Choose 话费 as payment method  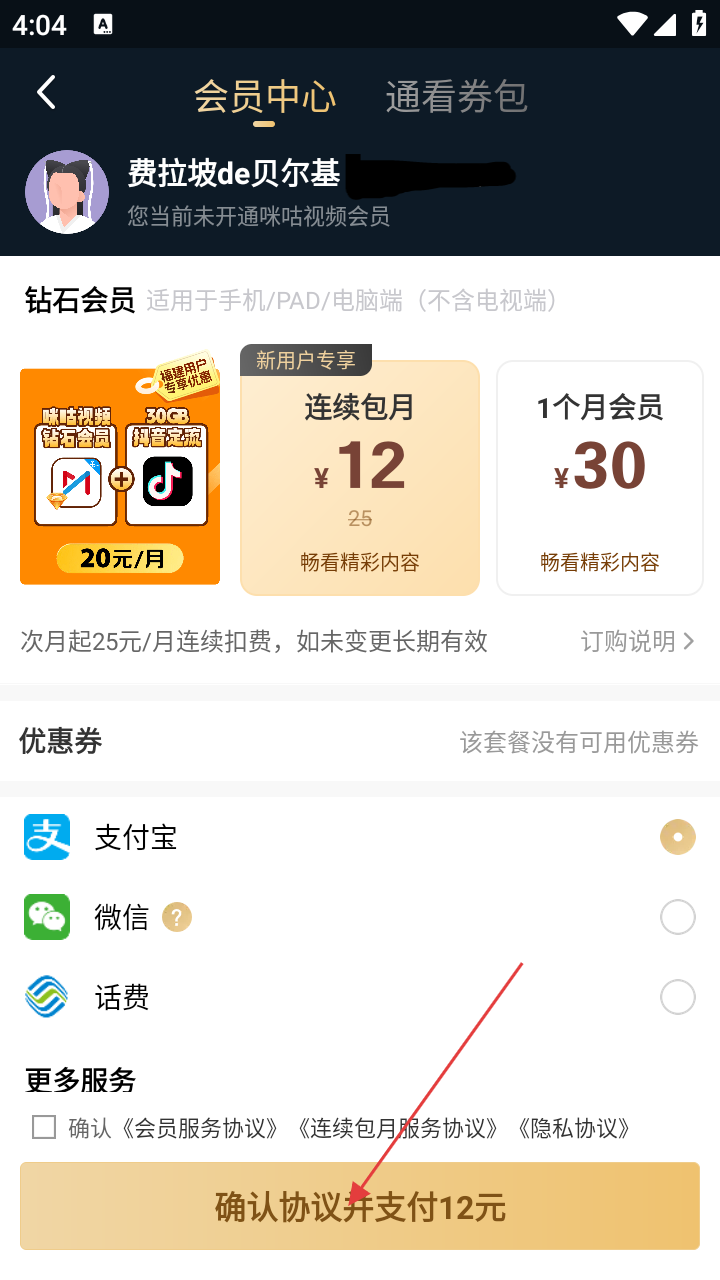point(677,997)
